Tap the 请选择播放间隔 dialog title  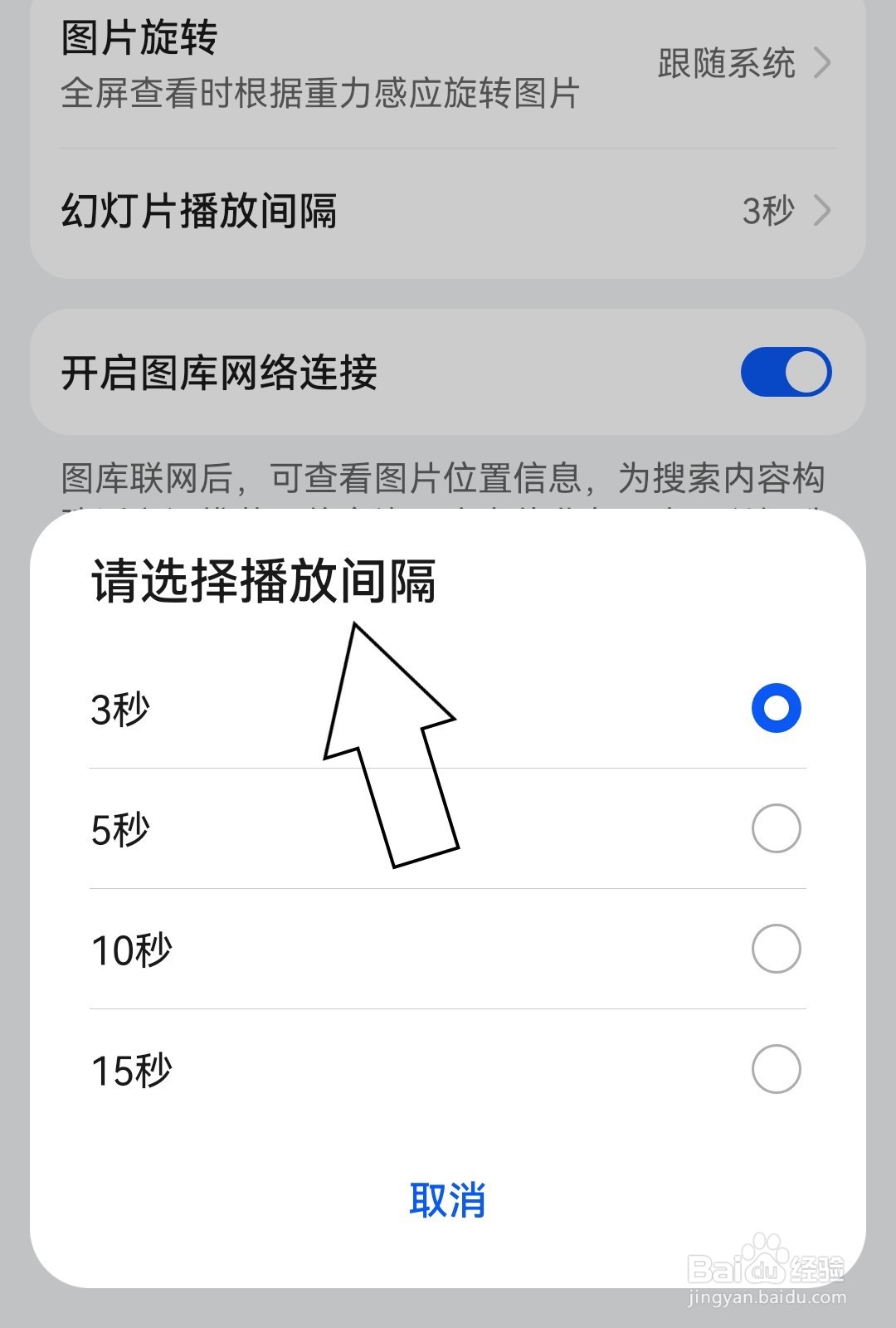[265, 581]
